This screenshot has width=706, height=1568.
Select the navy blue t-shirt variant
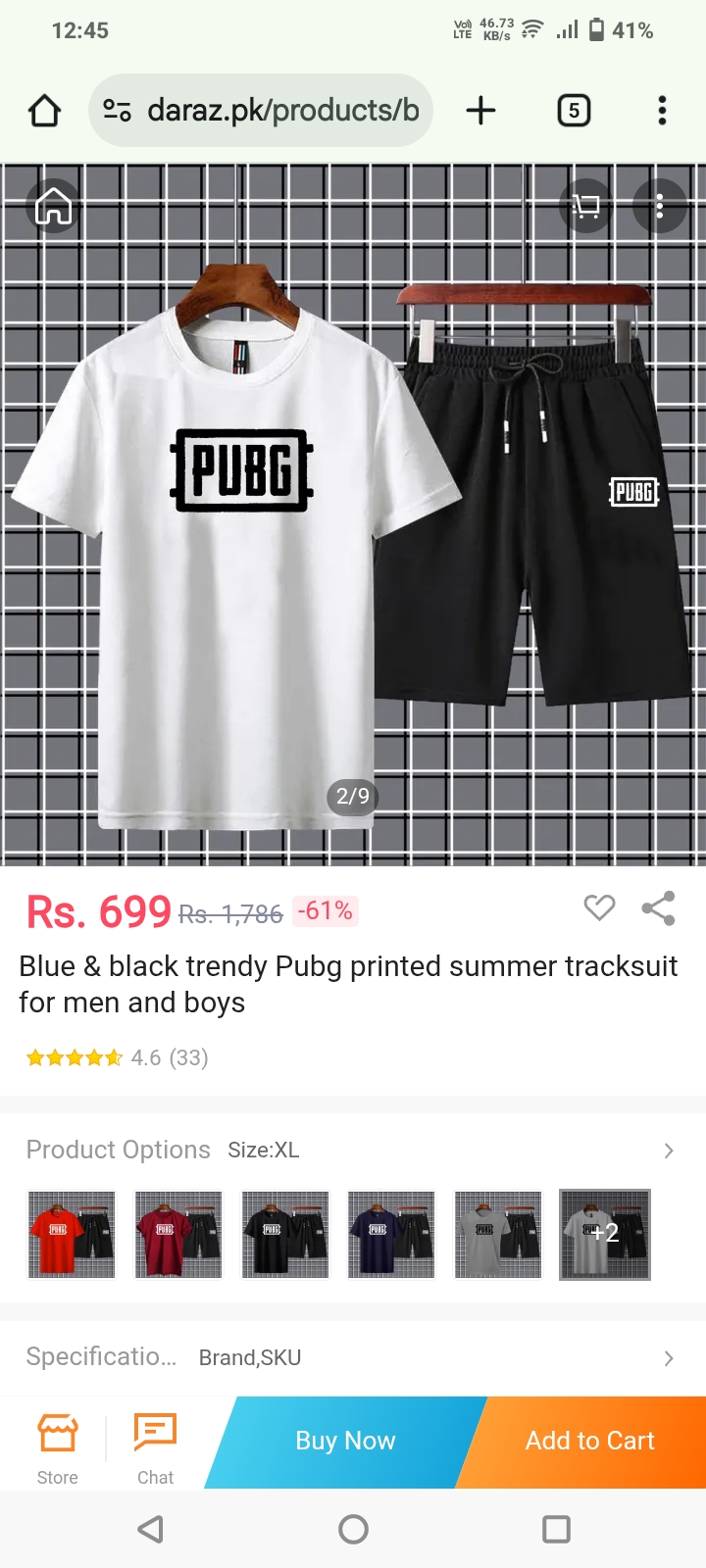pos(391,1234)
